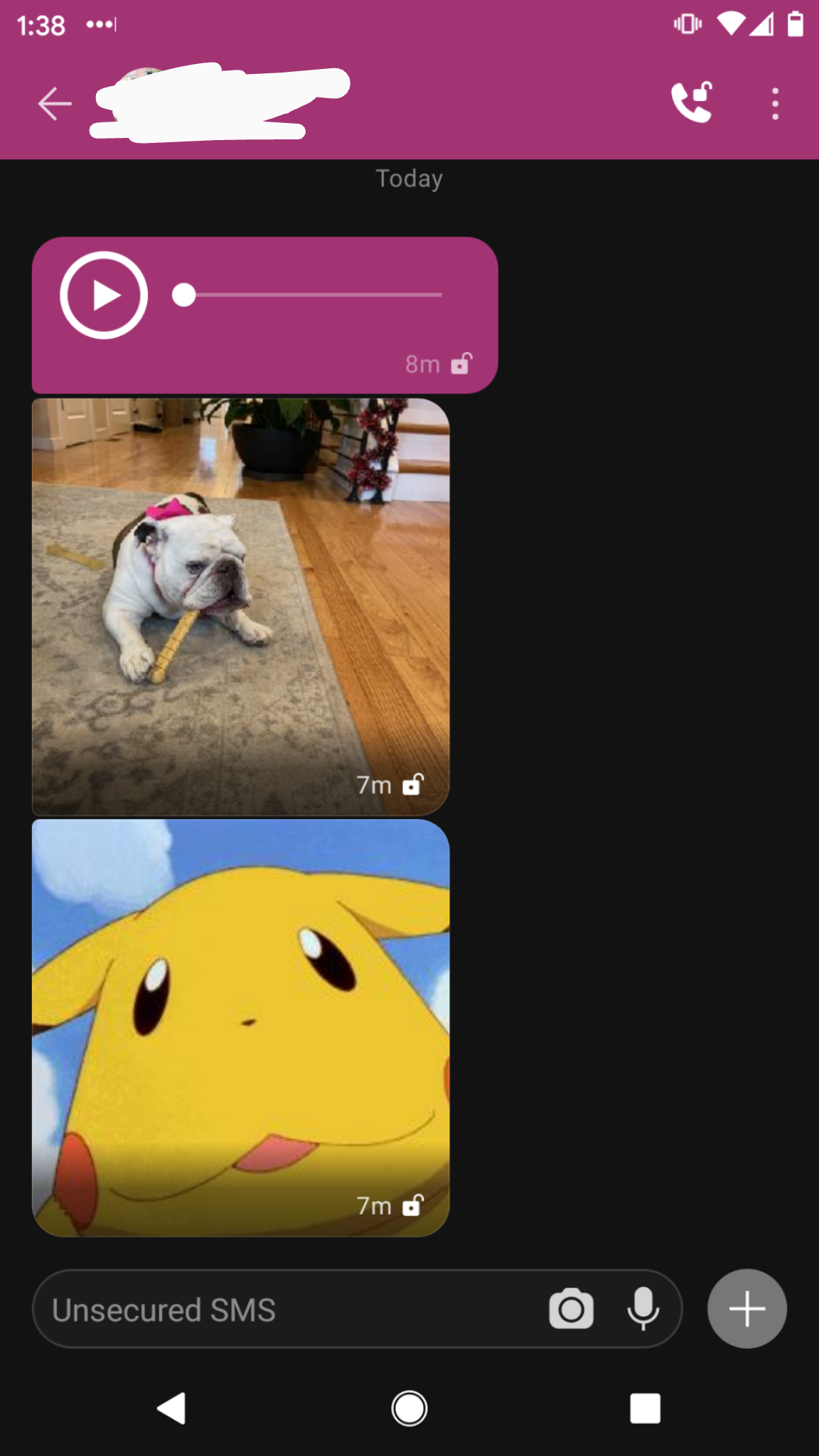Open recent apps from navigation bar
Image resolution: width=819 pixels, height=1456 pixels.
tap(645, 1408)
